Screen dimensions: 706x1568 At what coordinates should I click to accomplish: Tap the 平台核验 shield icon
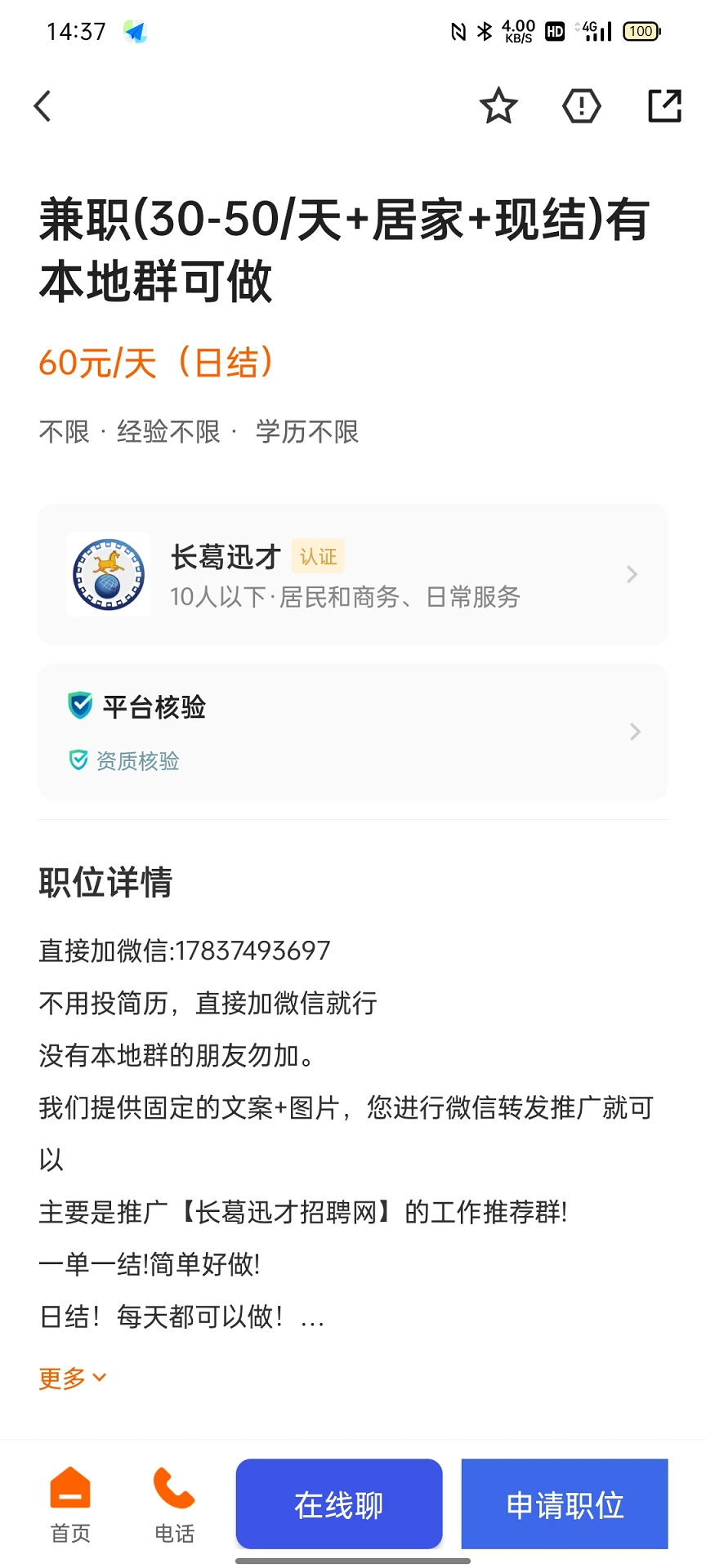point(78,706)
